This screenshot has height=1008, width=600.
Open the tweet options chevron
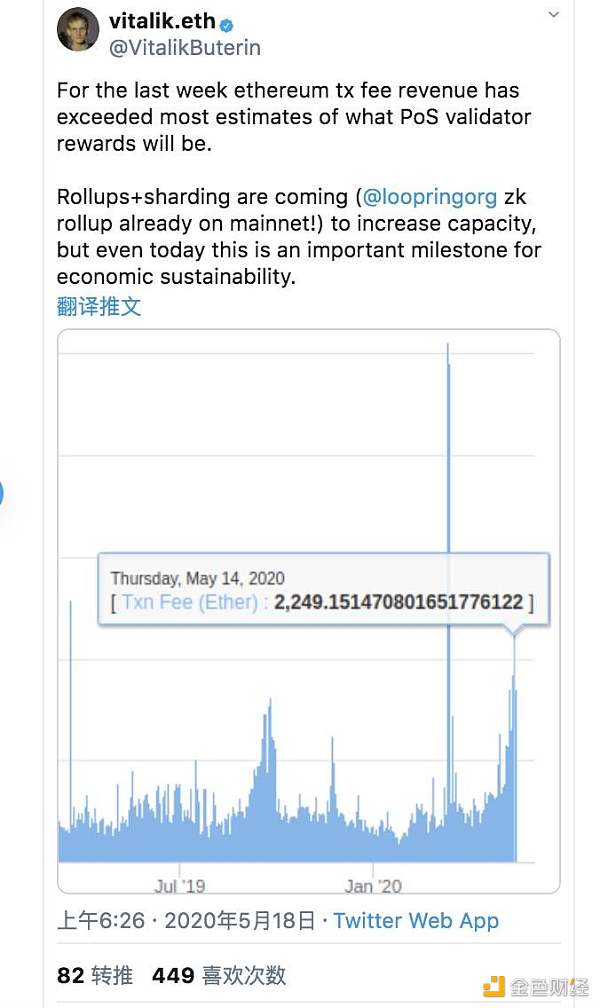553,15
